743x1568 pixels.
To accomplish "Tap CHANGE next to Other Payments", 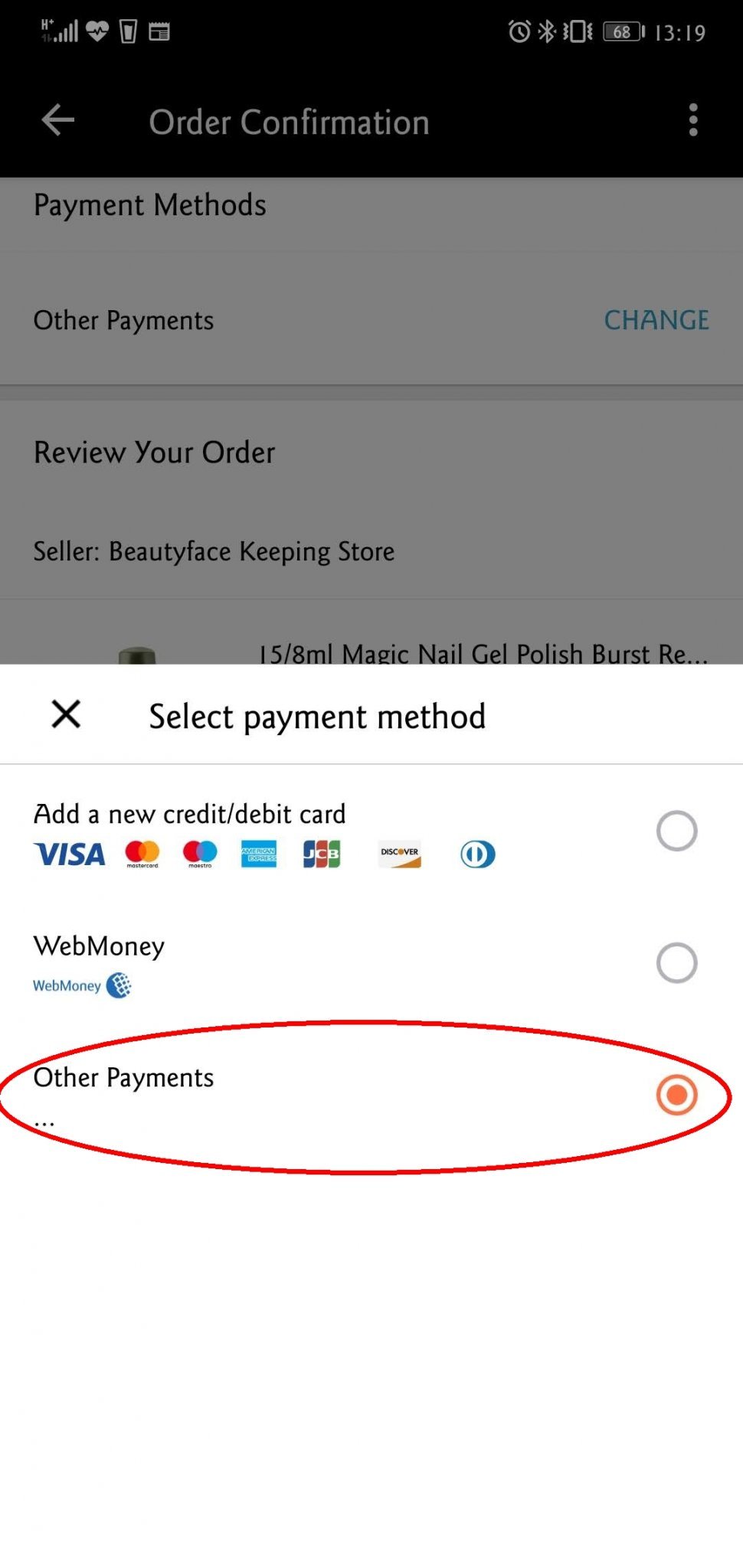I will click(656, 320).
